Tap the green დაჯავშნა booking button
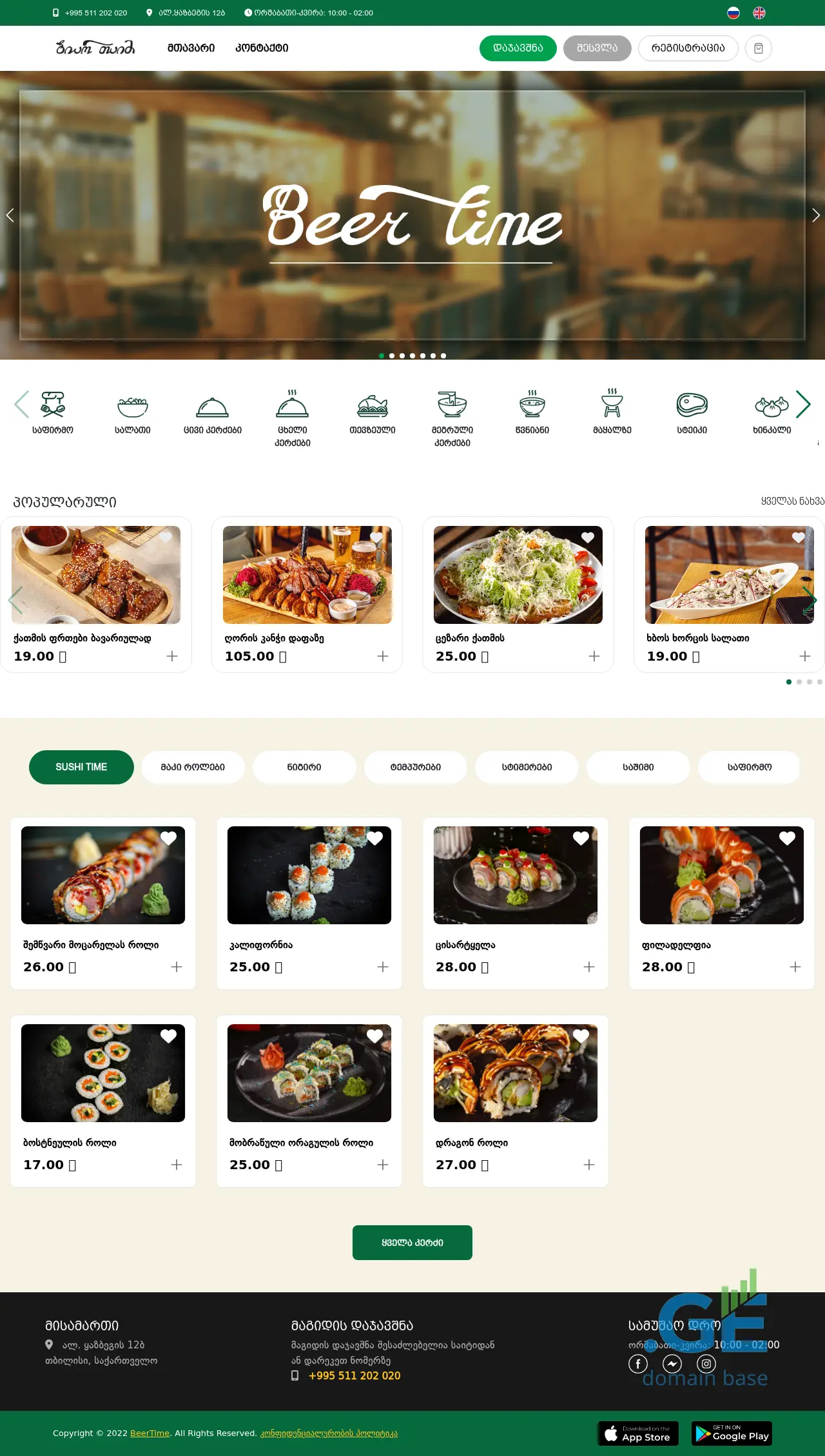The width and height of the screenshot is (825, 1456). tap(518, 48)
